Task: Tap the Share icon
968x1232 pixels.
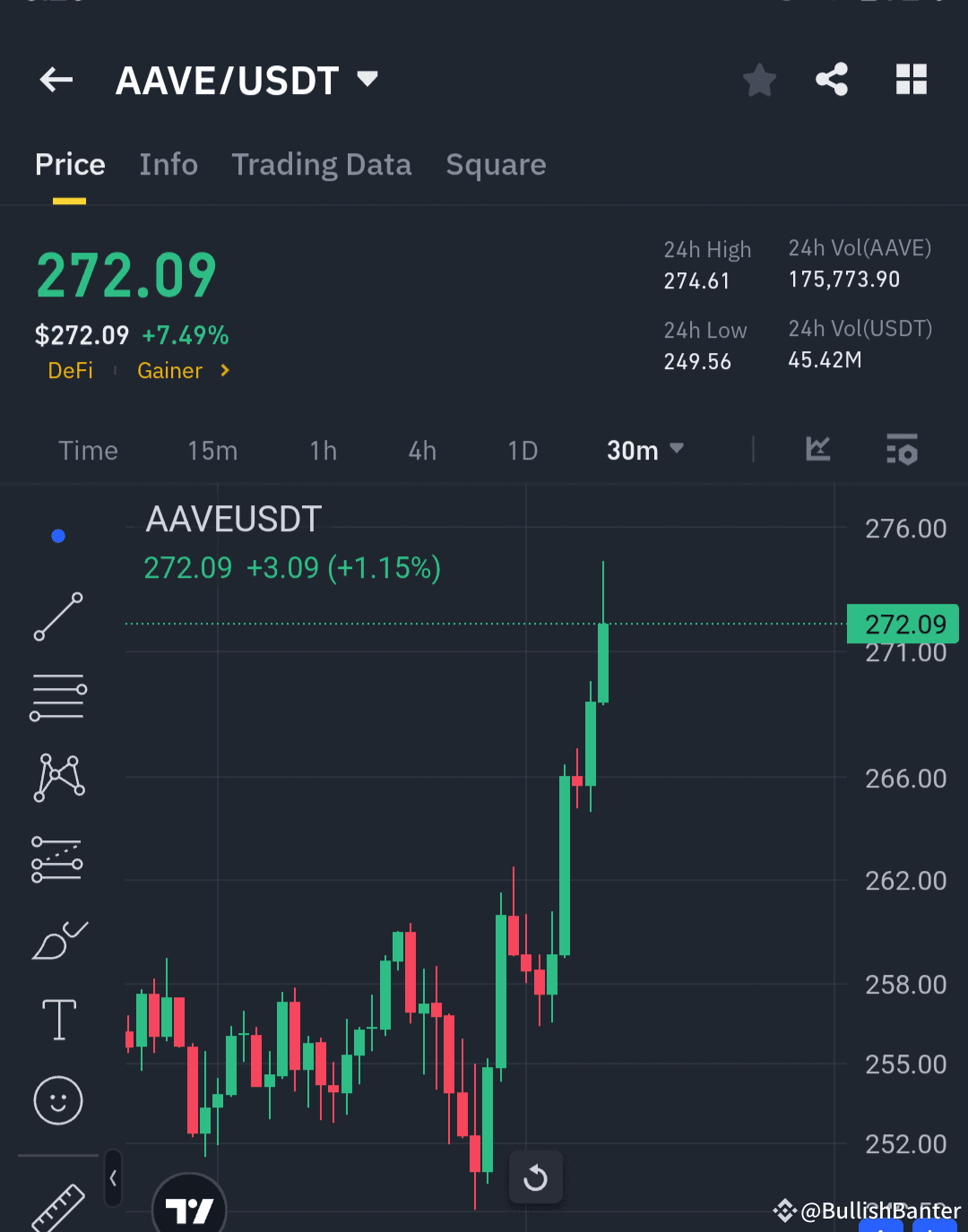Action: coord(831,79)
